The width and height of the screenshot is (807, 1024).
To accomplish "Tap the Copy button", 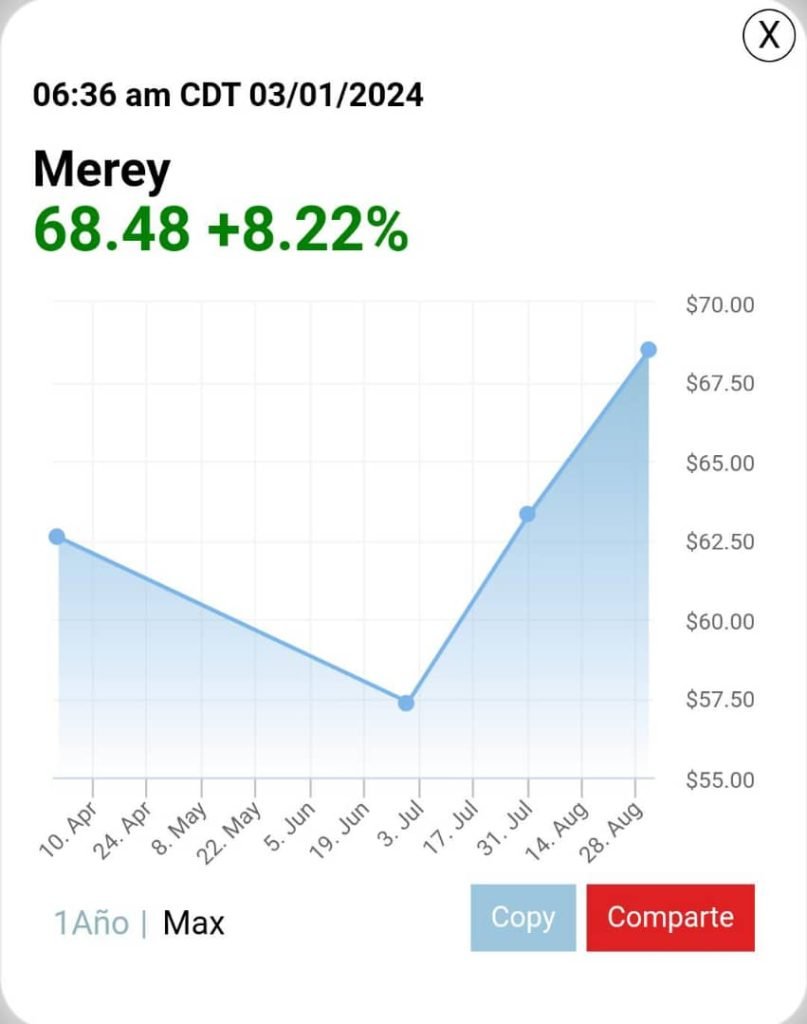I will [523, 918].
